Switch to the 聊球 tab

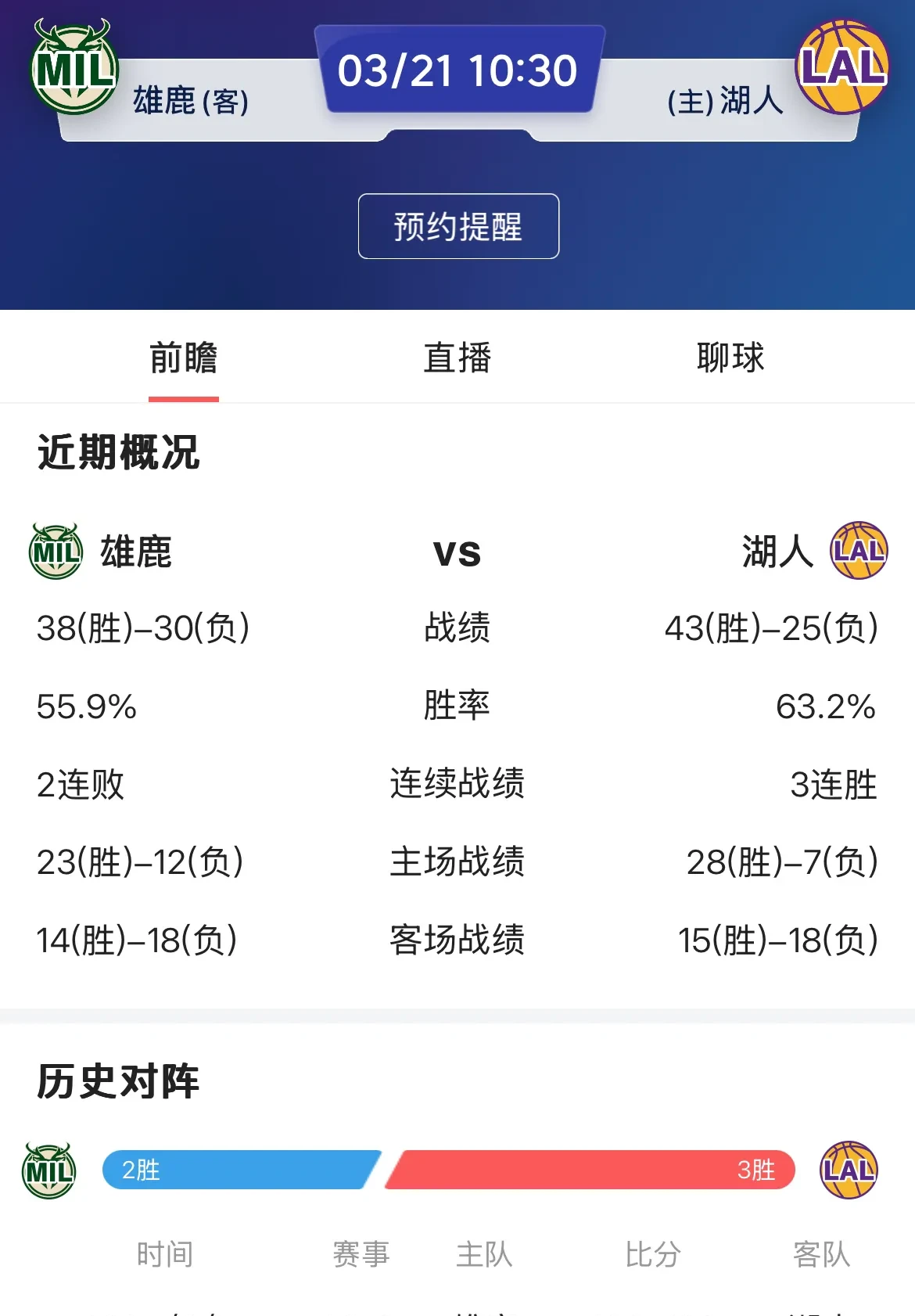tap(730, 358)
